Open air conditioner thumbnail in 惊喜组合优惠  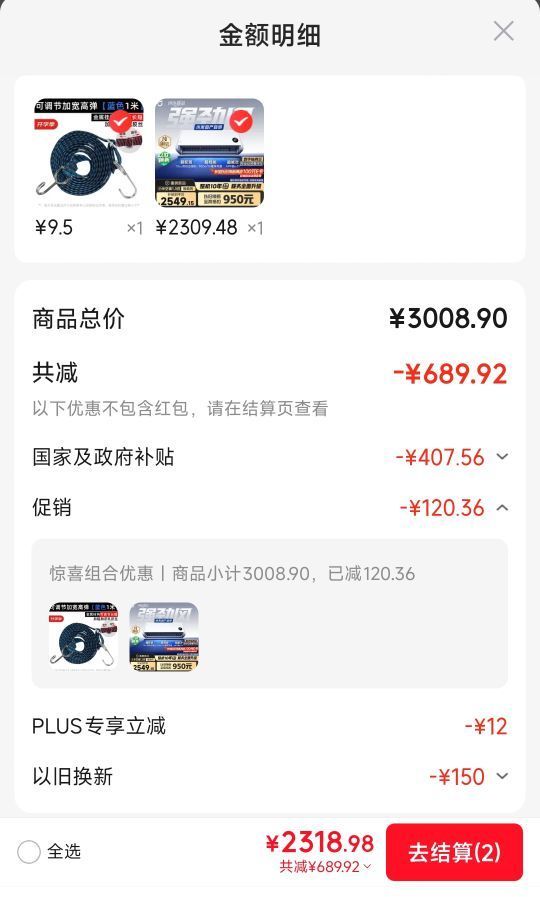pos(164,636)
